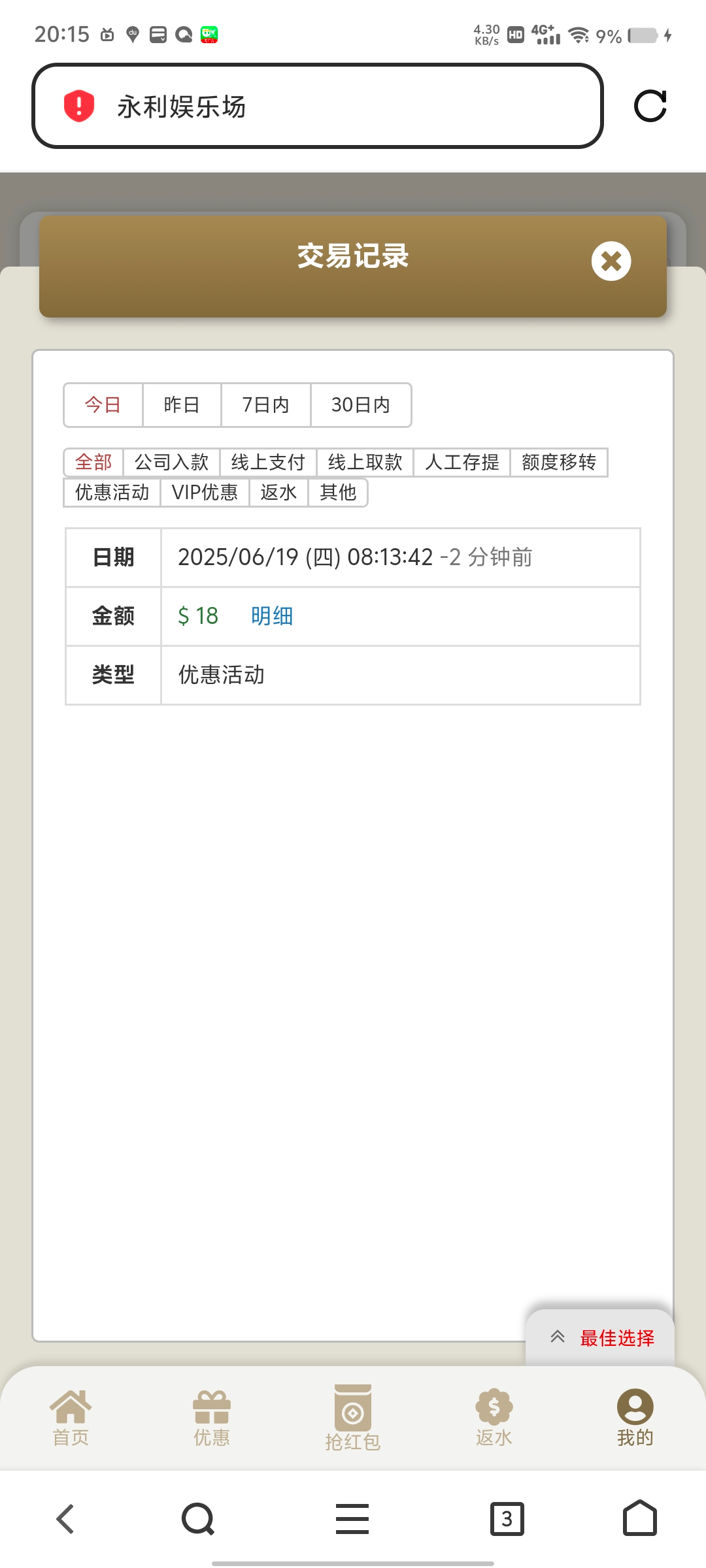706x1568 pixels.
Task: Switch to 30日内 date range
Action: pyautogui.click(x=360, y=405)
